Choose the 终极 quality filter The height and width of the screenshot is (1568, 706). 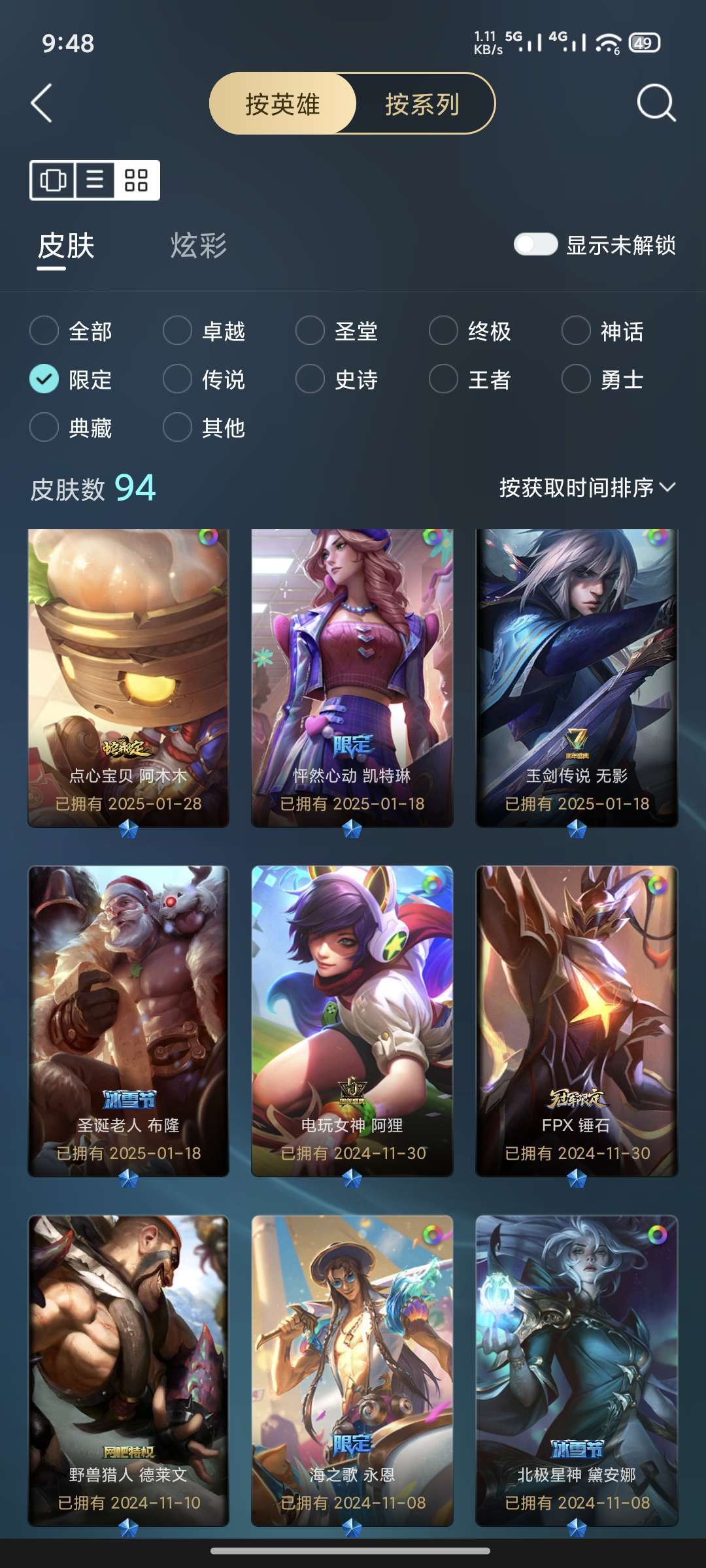point(470,331)
